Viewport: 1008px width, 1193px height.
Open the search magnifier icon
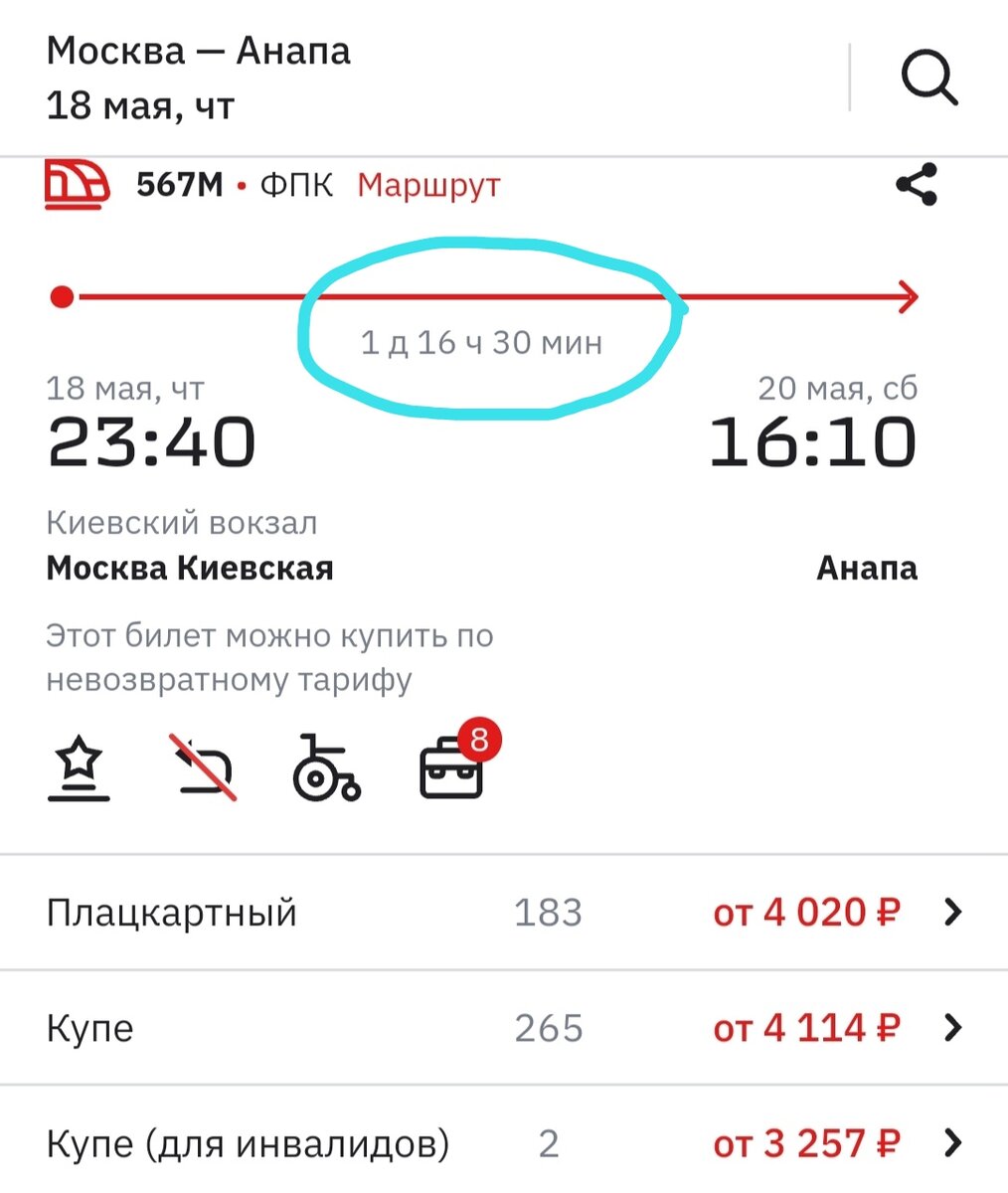(x=928, y=79)
